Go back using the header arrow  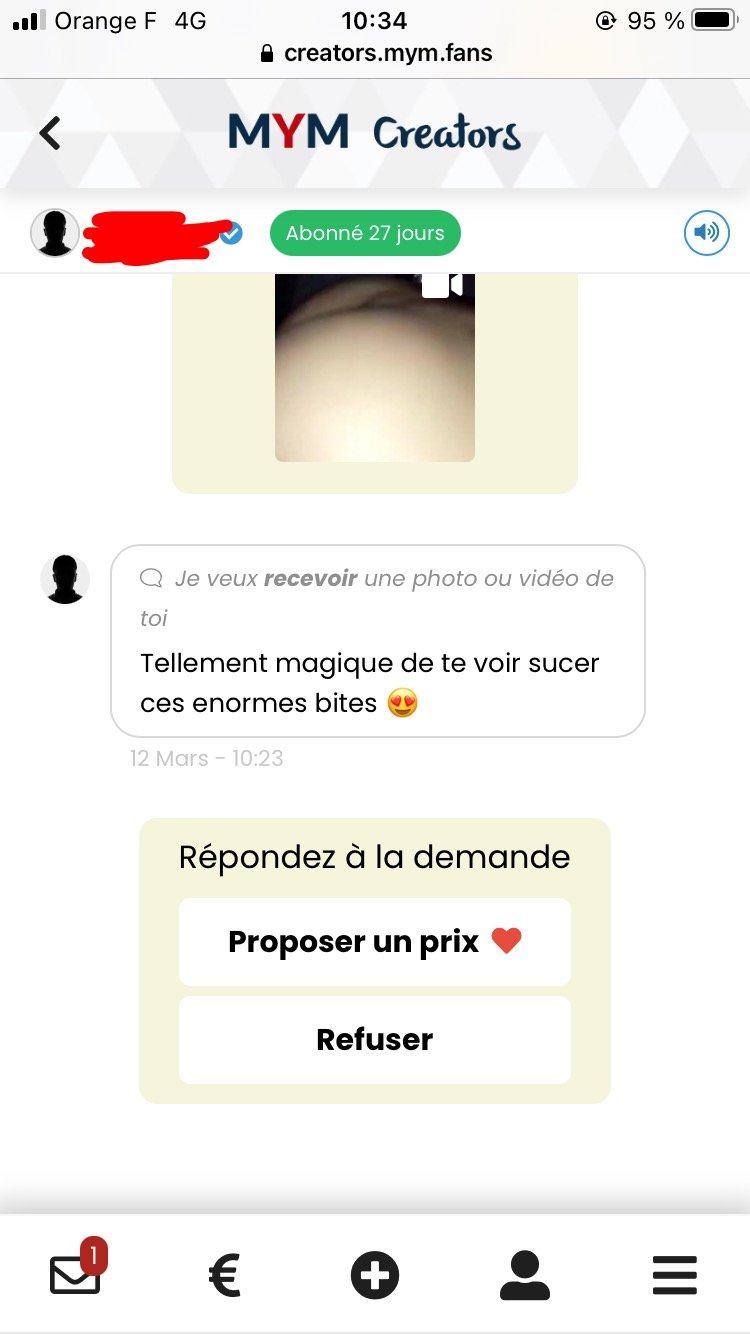pyautogui.click(x=50, y=133)
